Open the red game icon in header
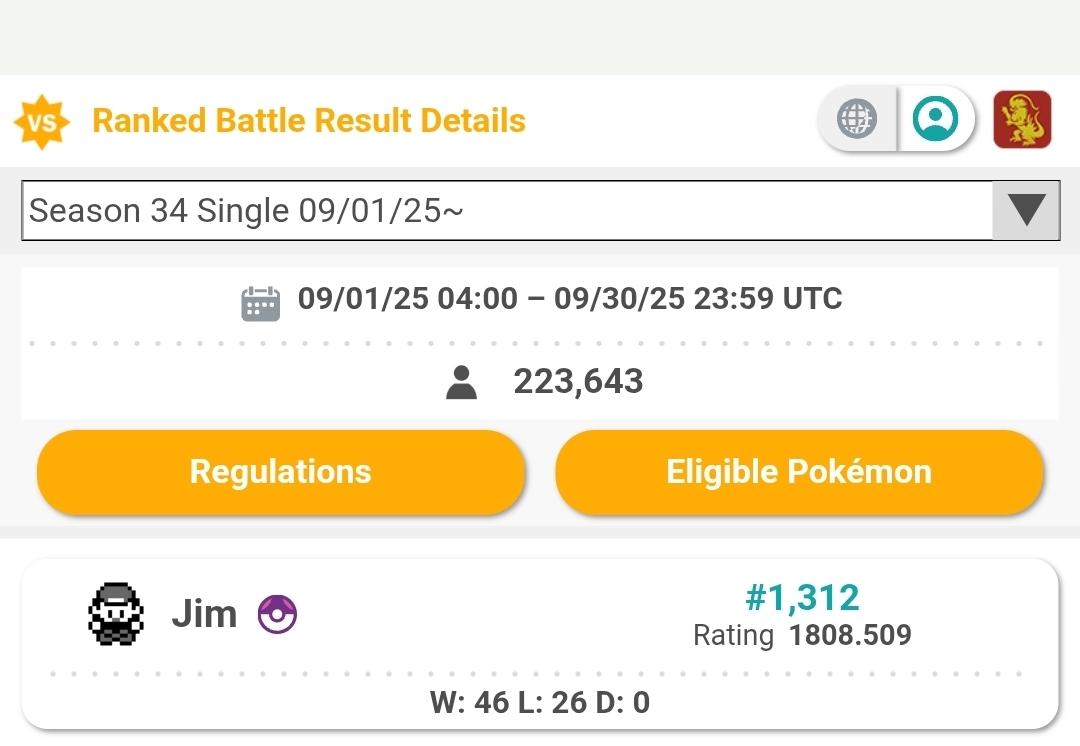The width and height of the screenshot is (1080, 746). [1022, 120]
